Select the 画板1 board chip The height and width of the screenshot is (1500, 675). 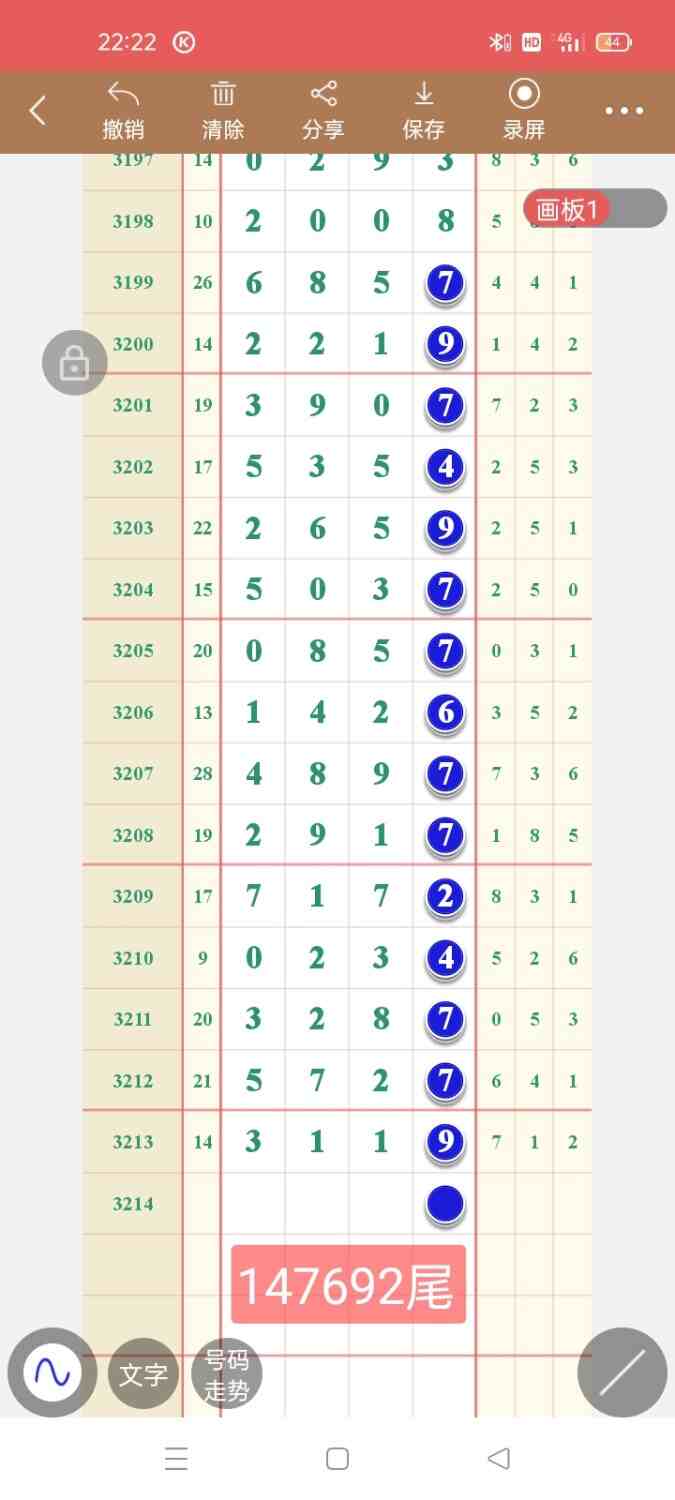click(567, 209)
